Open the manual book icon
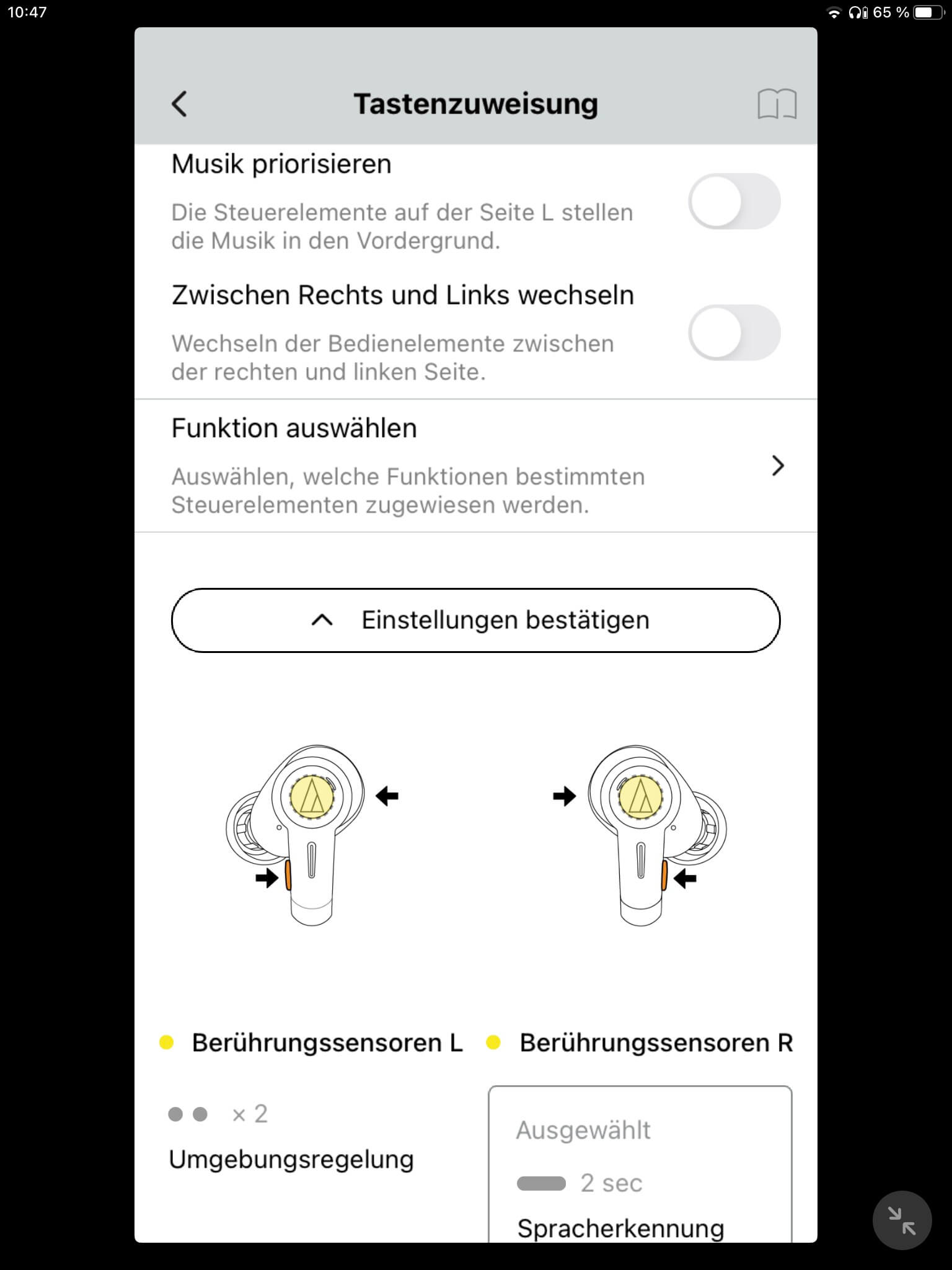Image resolution: width=952 pixels, height=1270 pixels. (x=777, y=104)
